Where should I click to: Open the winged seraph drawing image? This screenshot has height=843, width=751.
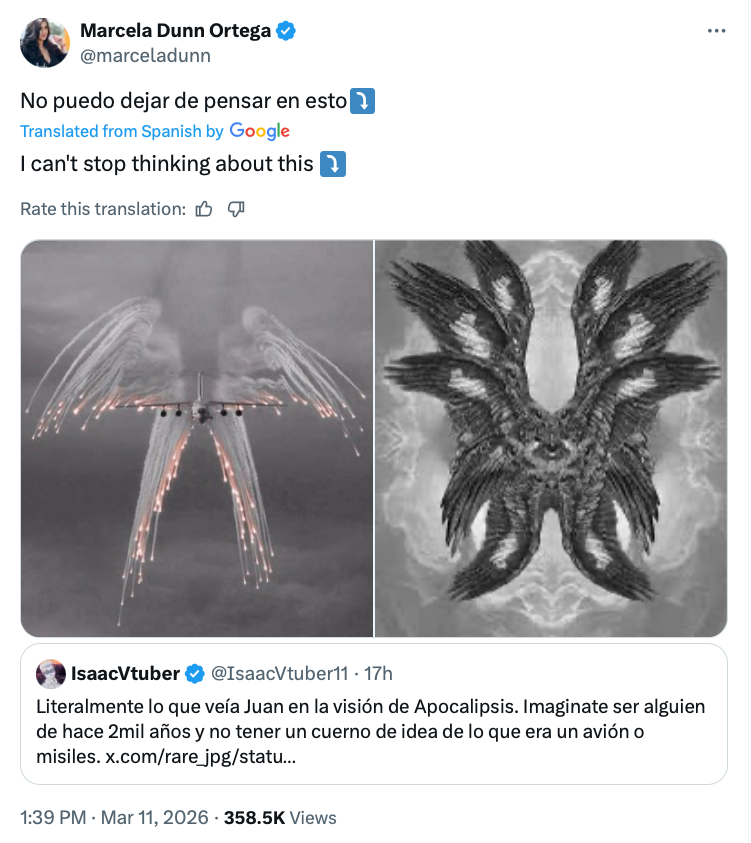[551, 438]
